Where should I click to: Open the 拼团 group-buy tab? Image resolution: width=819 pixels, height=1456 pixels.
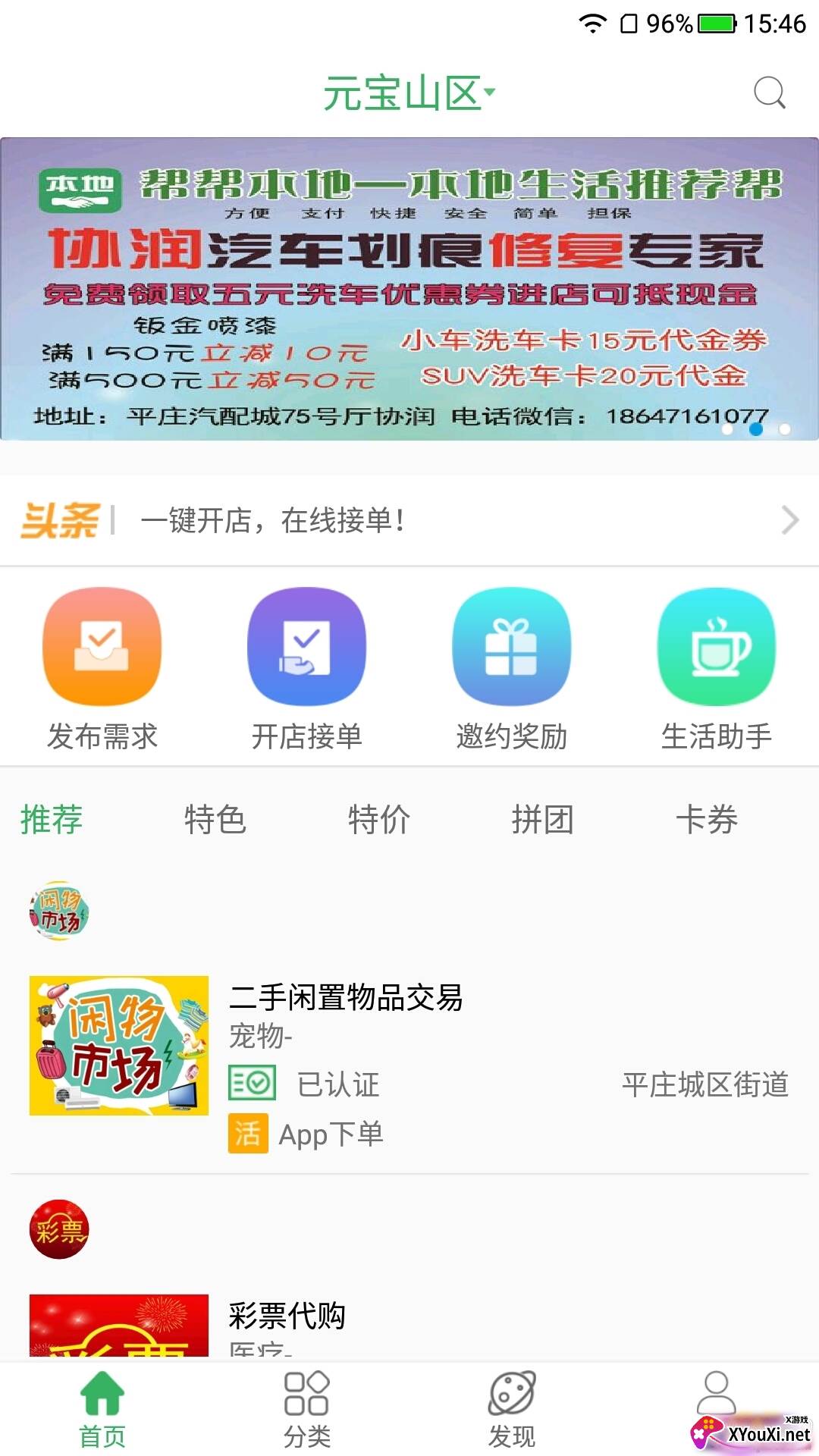point(543,819)
